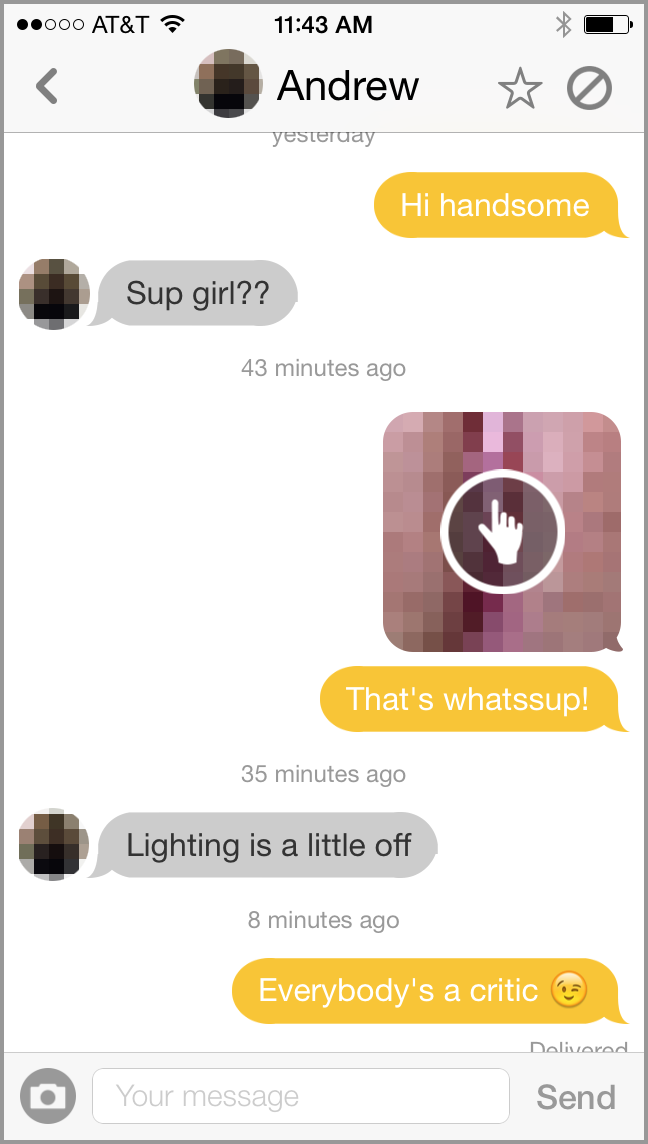
Task: Reveal the blurred photo message
Action: pos(503,530)
